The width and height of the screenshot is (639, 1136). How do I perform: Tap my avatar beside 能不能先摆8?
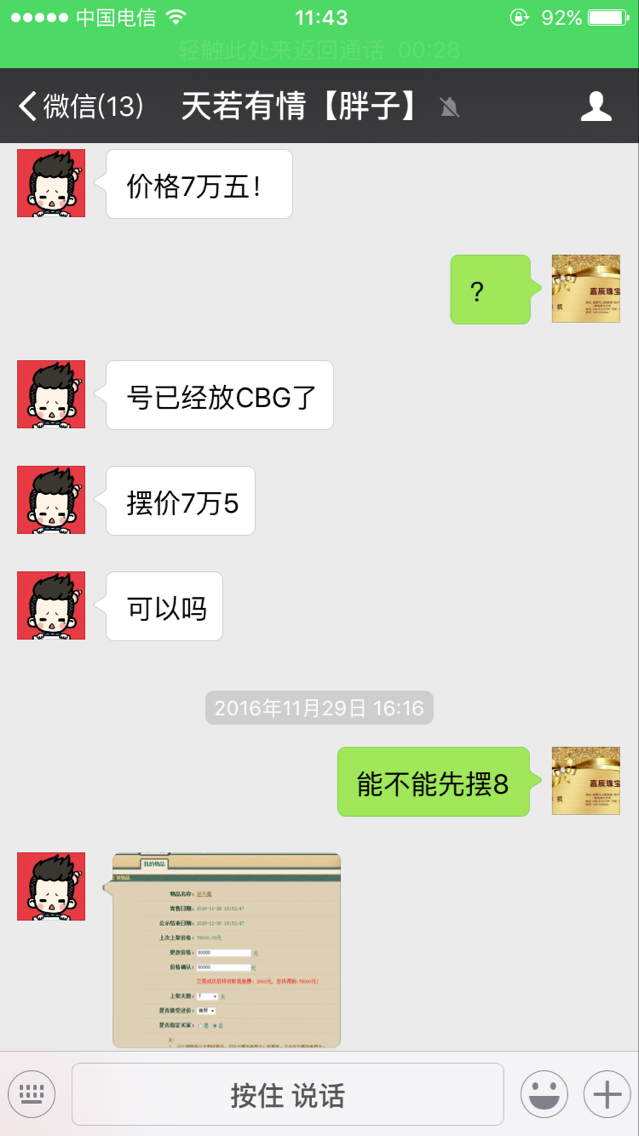586,781
